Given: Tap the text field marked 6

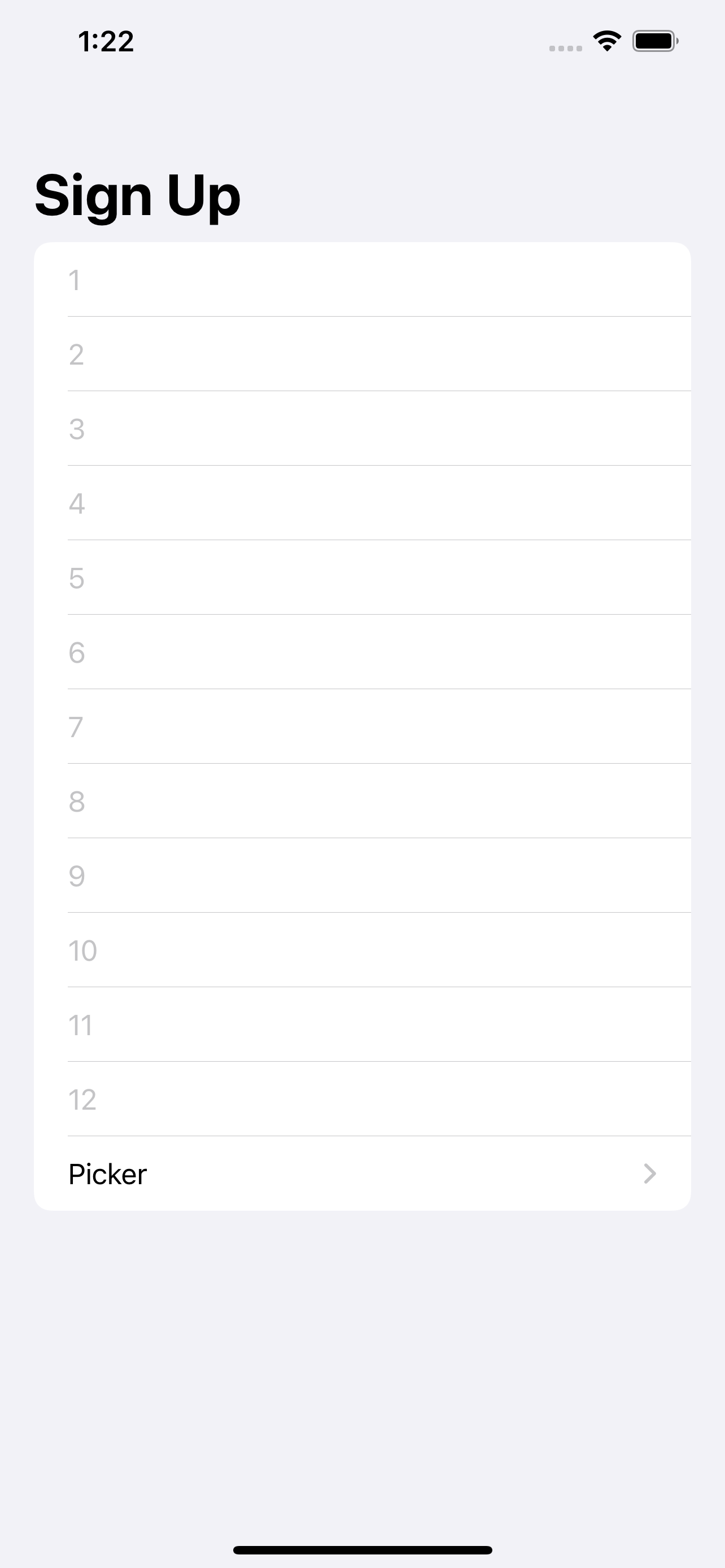Looking at the screenshot, I should (362, 652).
